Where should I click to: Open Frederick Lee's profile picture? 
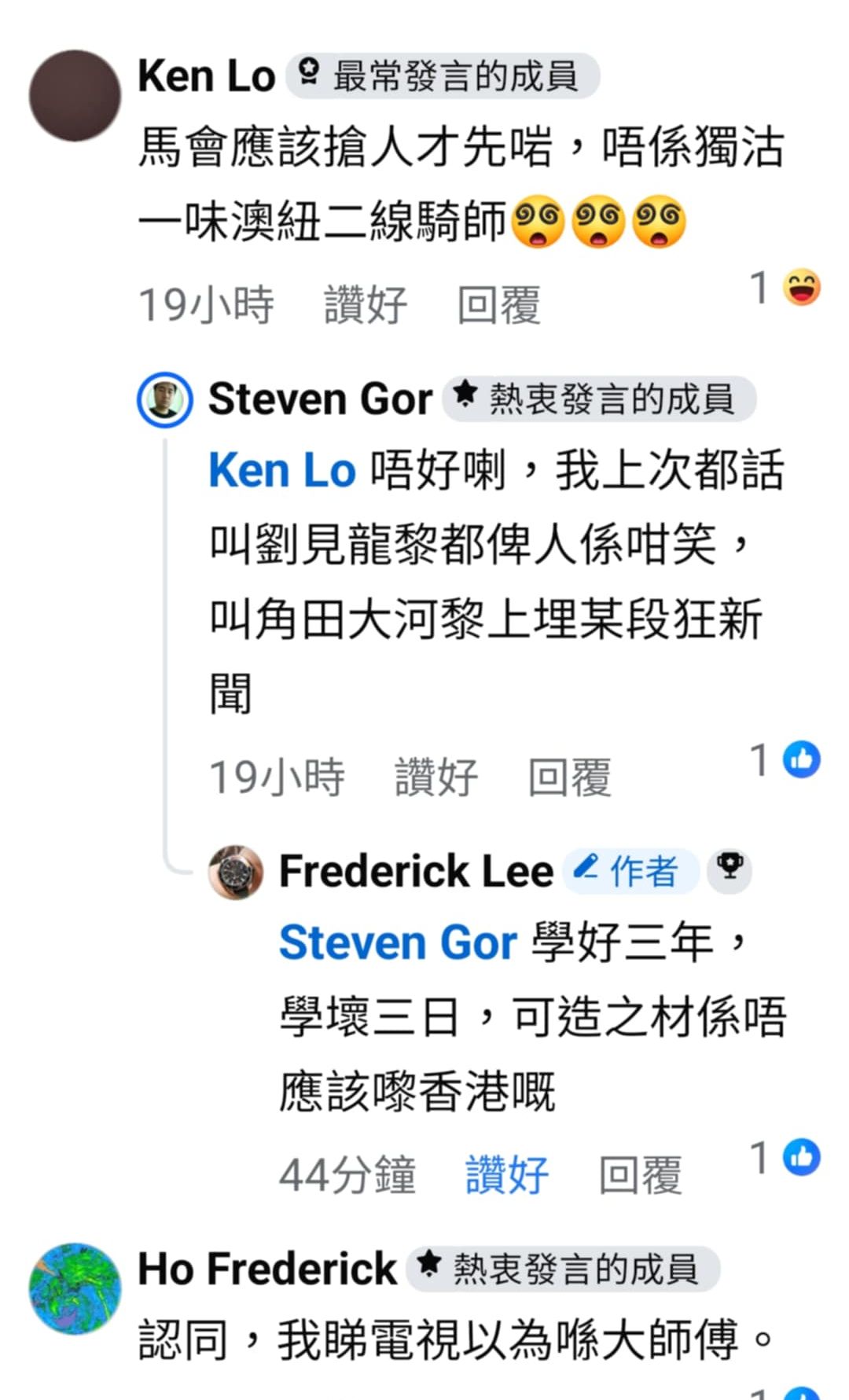coord(235,872)
